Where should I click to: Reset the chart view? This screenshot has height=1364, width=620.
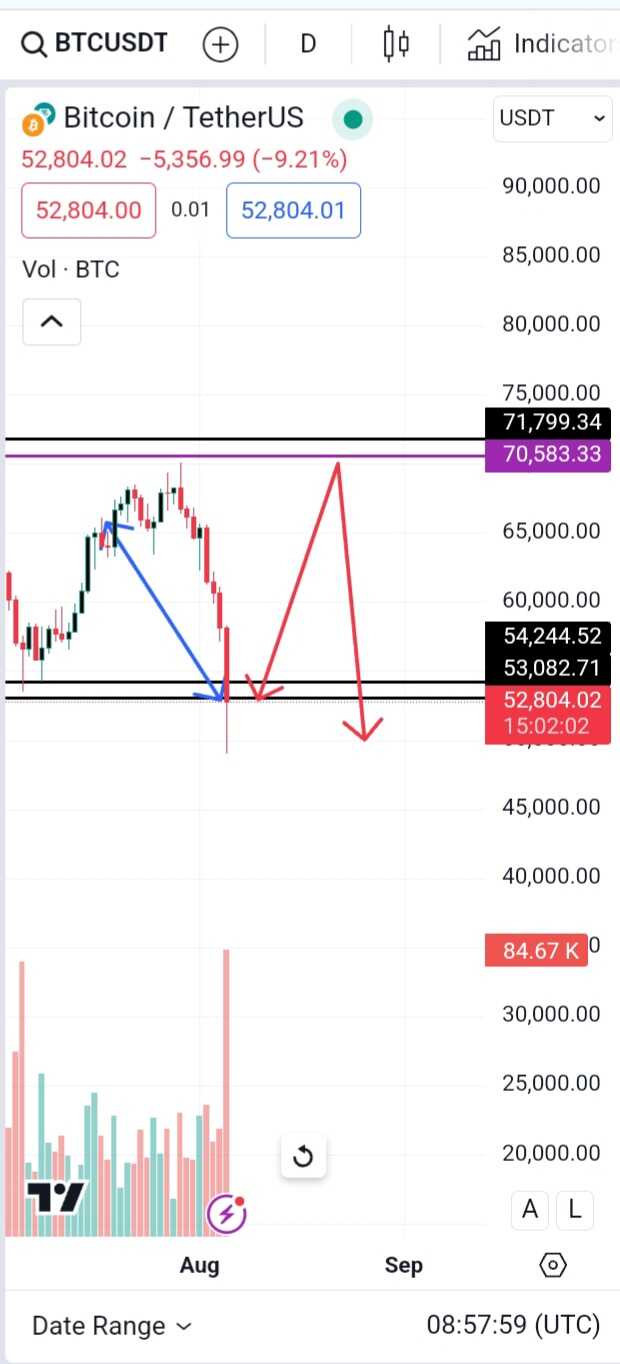[x=303, y=1158]
